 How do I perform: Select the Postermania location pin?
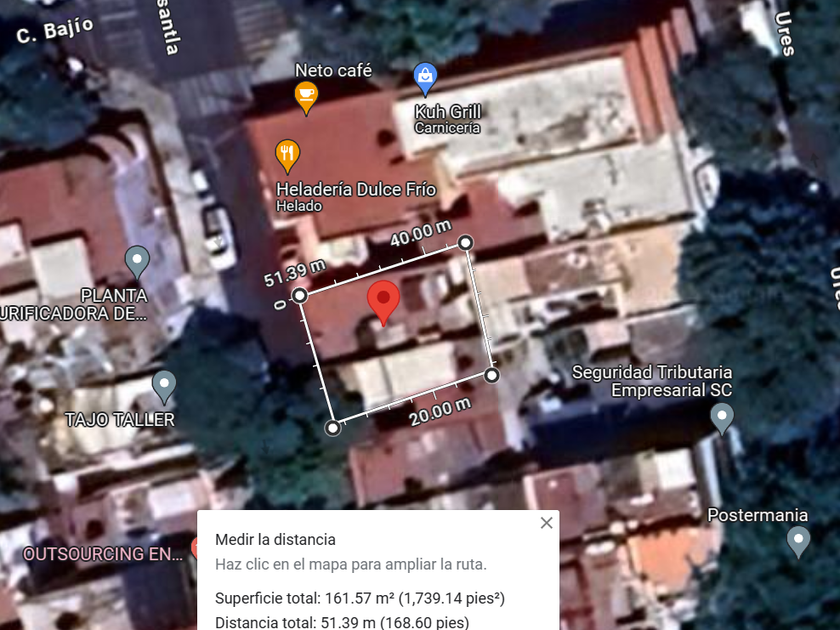798,541
